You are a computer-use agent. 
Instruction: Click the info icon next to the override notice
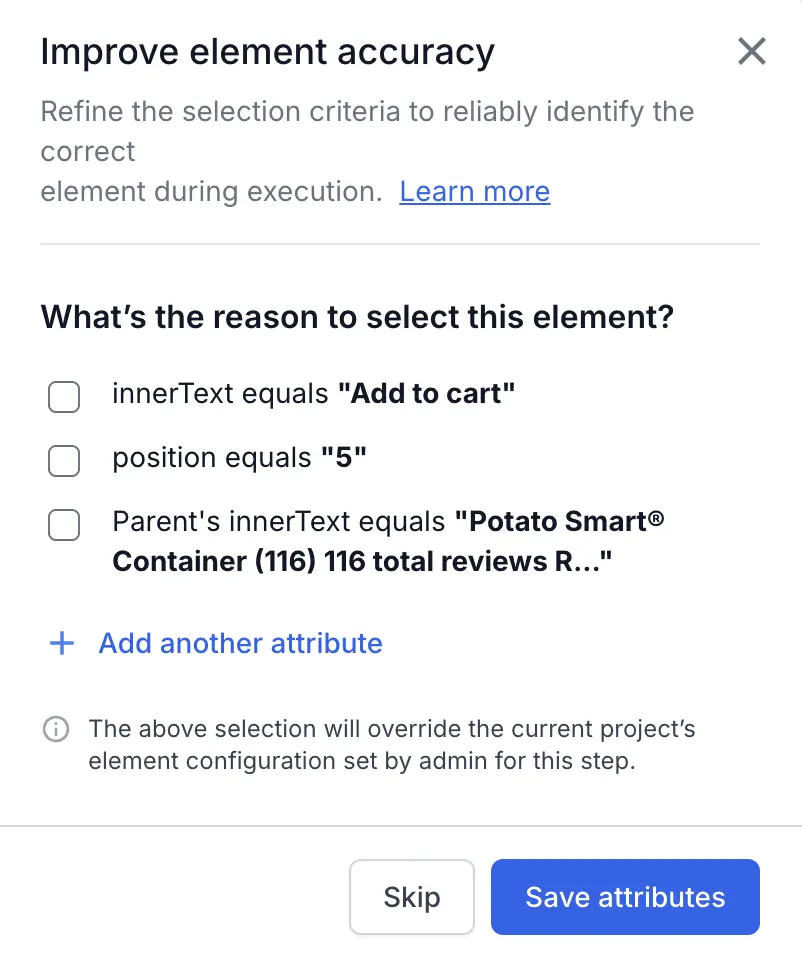point(56,729)
